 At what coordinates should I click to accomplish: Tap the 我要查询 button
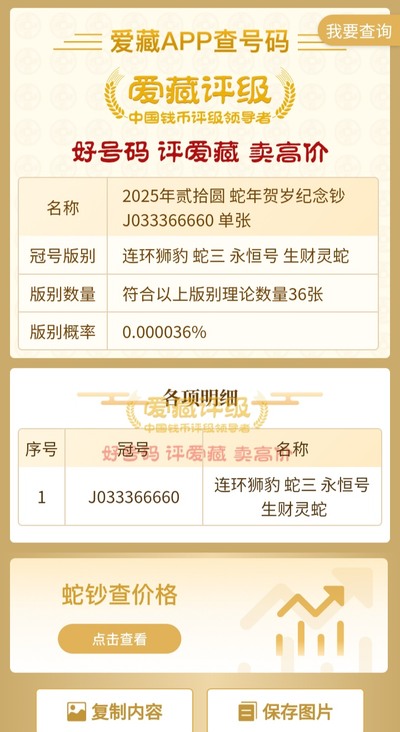(x=358, y=31)
